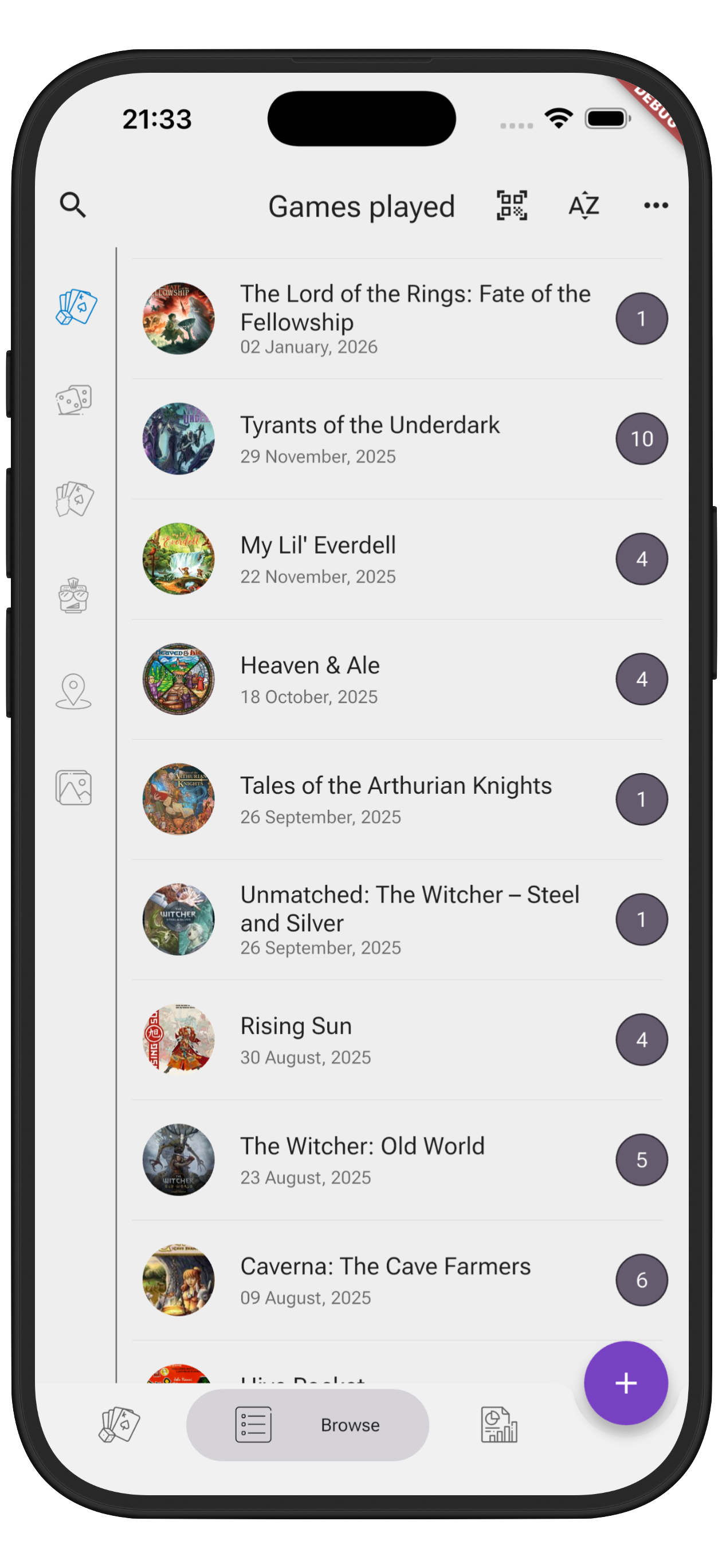
Task: Open the location pin section
Action: pyautogui.click(x=74, y=691)
